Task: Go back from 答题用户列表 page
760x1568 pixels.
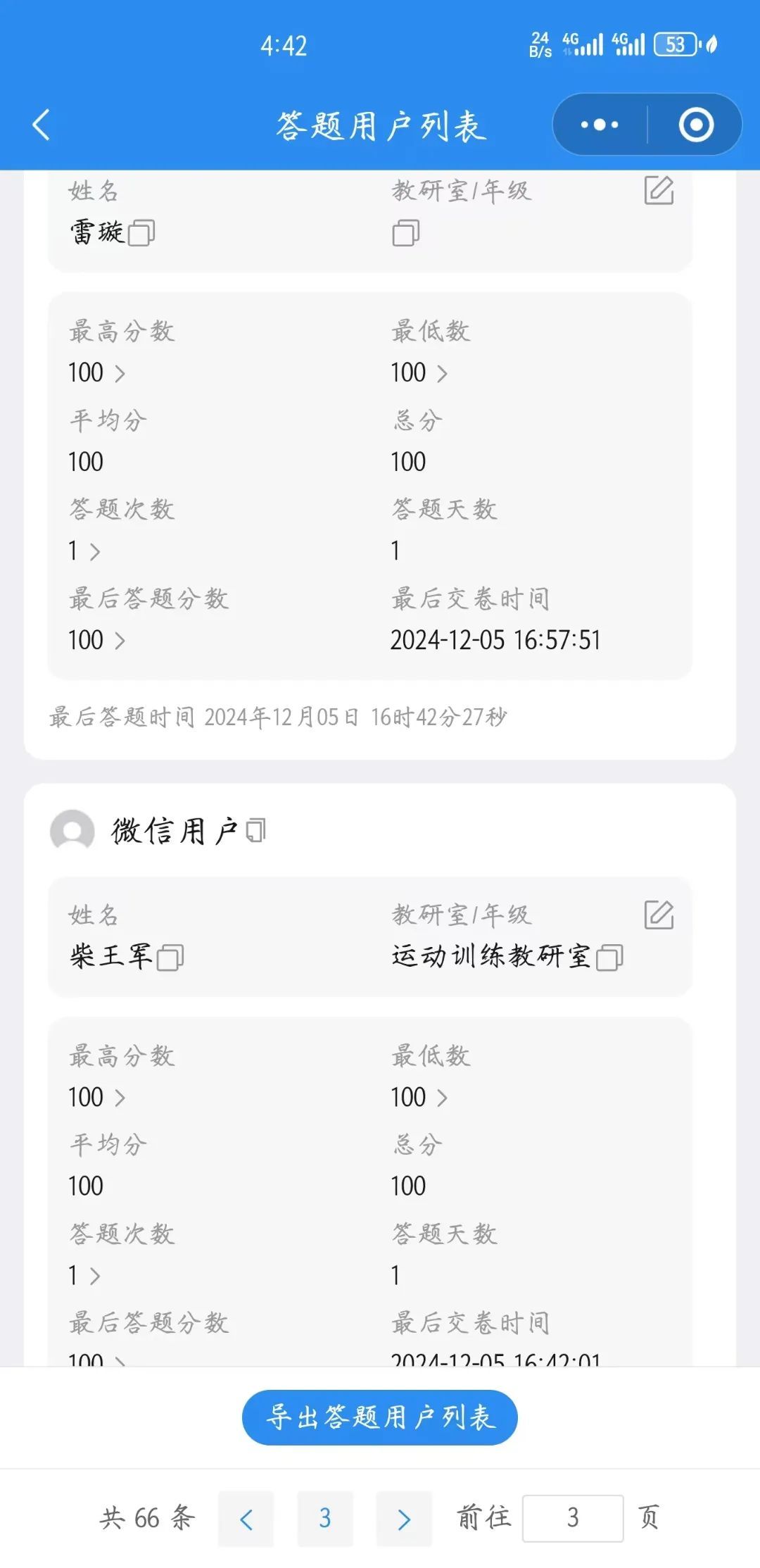Action: (42, 125)
